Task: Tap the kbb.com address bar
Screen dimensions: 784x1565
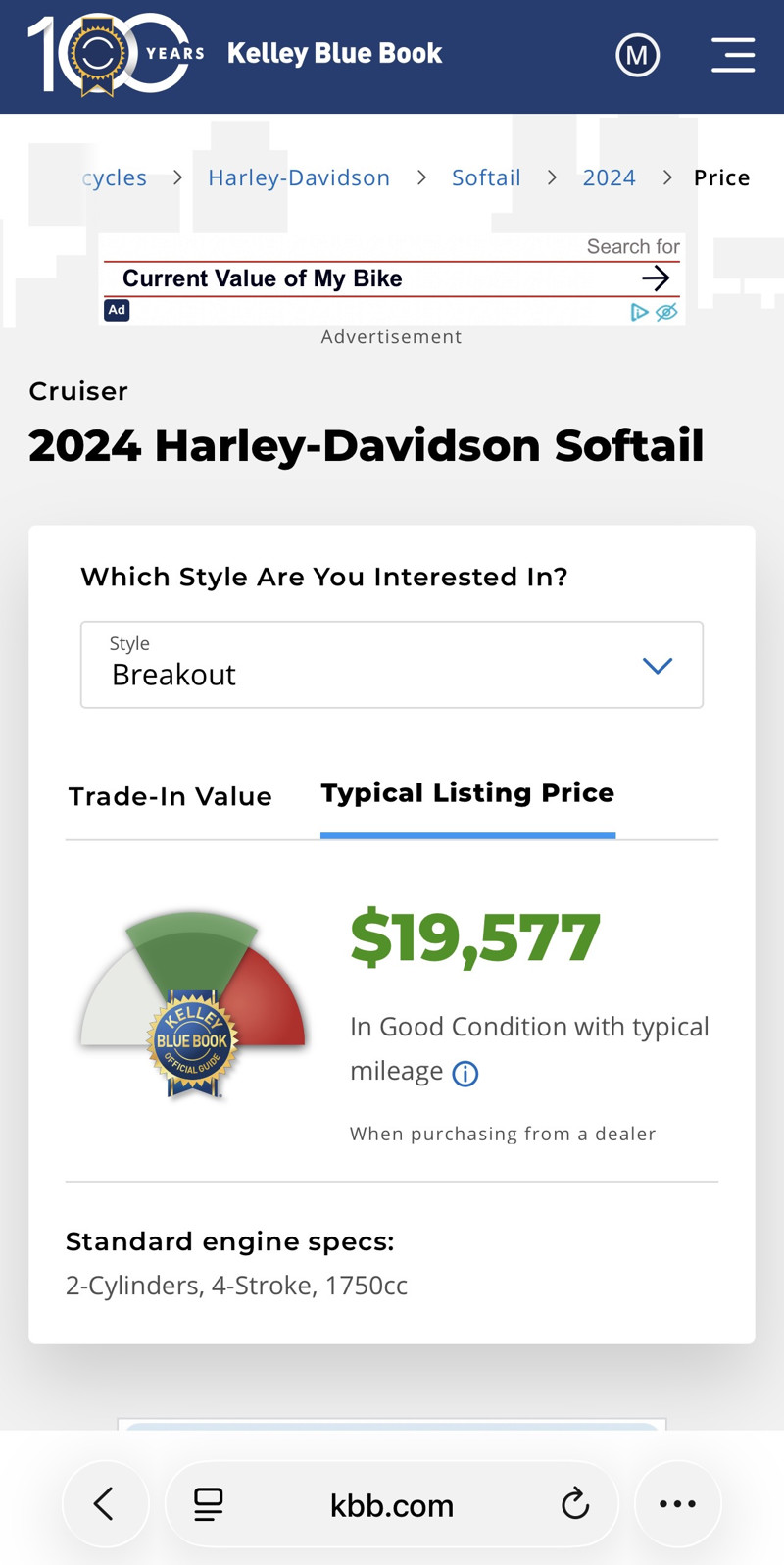Action: click(392, 1504)
